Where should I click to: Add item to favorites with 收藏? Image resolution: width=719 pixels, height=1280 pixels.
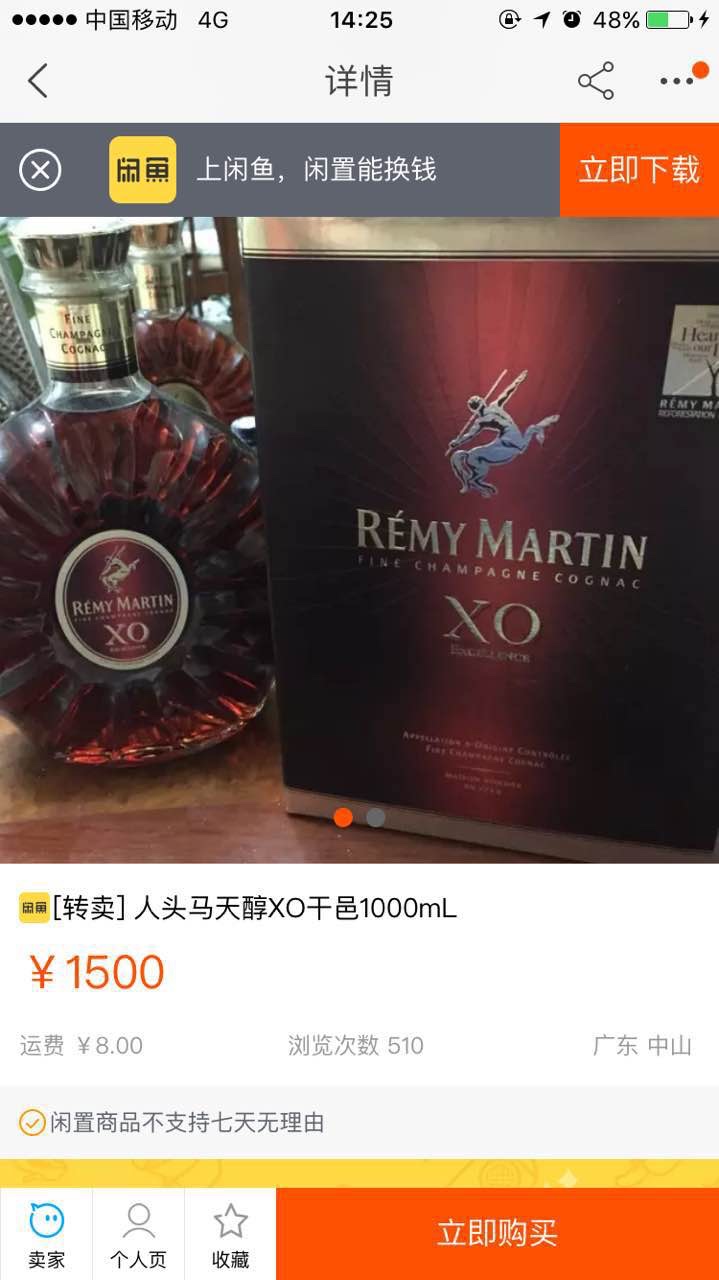[x=230, y=1234]
